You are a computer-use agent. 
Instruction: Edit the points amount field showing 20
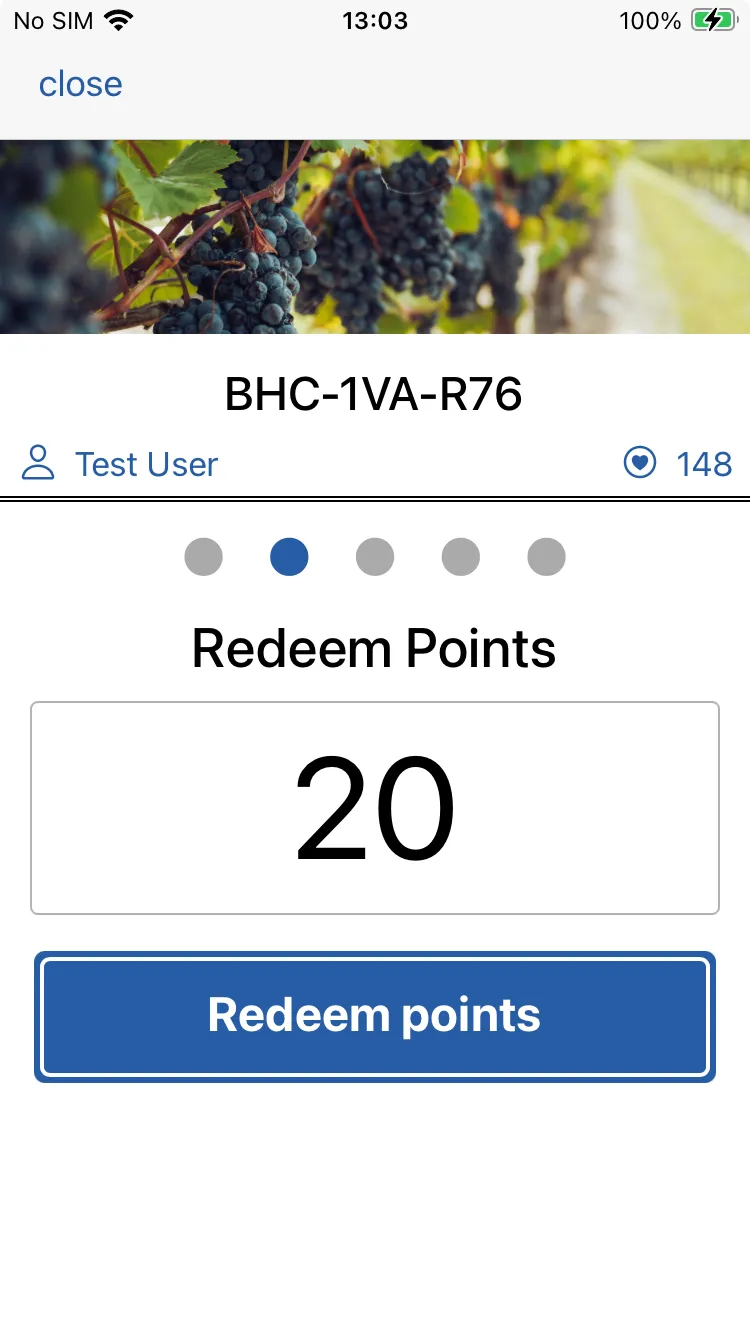pos(375,808)
